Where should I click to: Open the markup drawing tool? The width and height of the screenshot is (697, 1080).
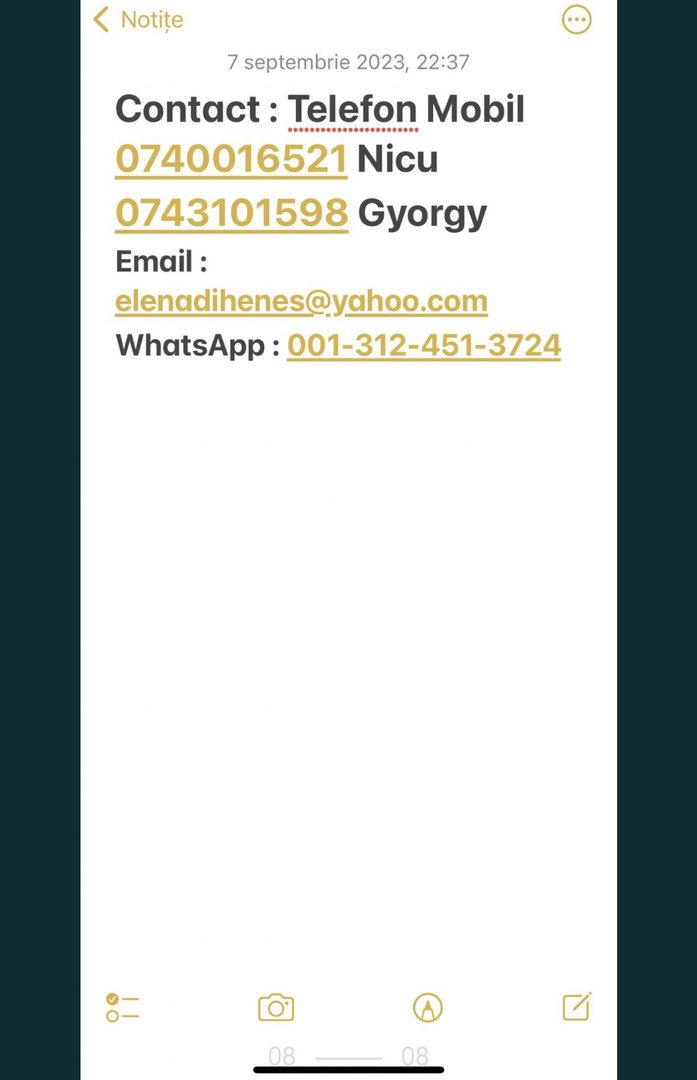click(x=428, y=1007)
